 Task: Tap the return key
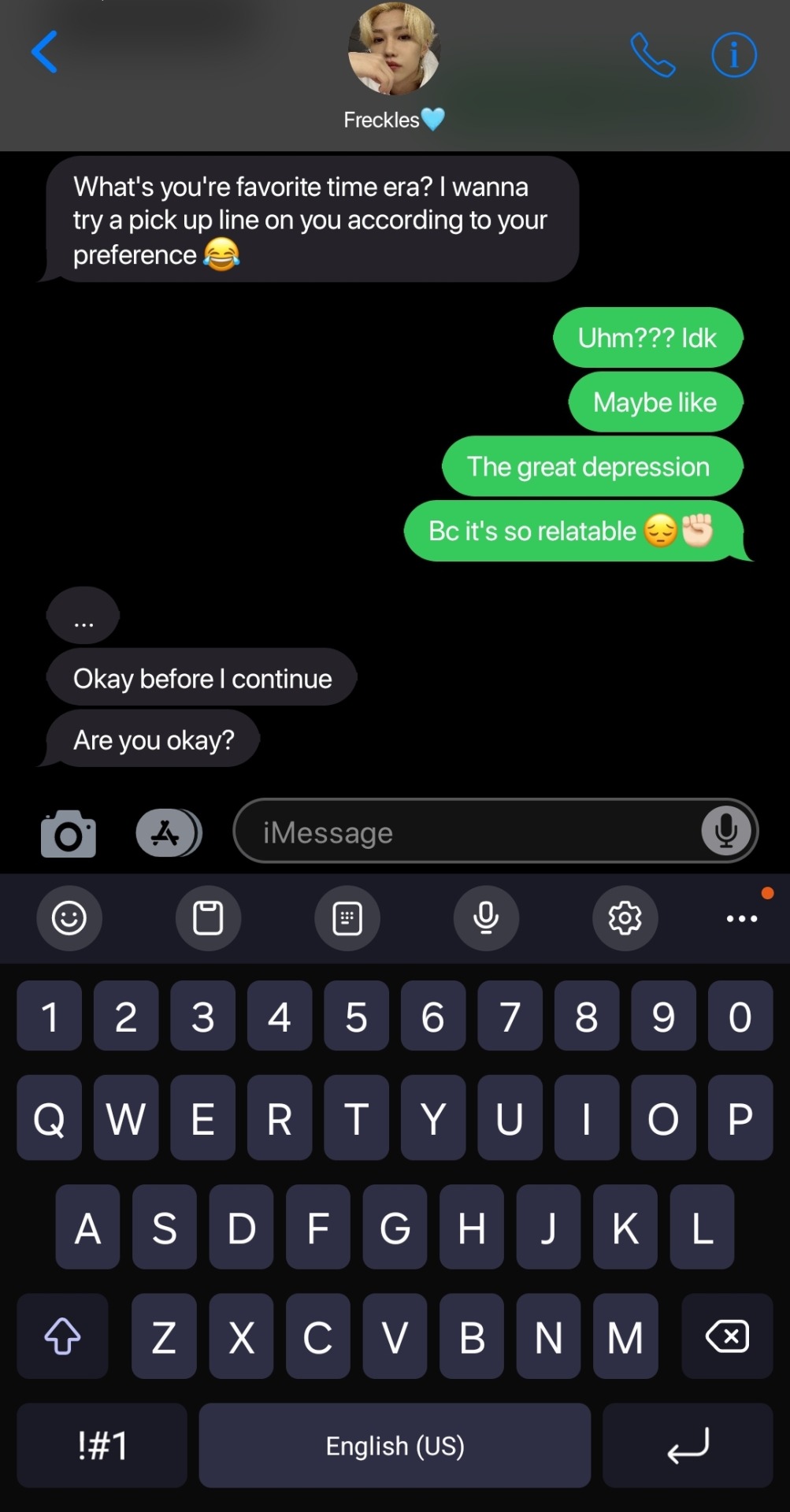click(x=688, y=1446)
